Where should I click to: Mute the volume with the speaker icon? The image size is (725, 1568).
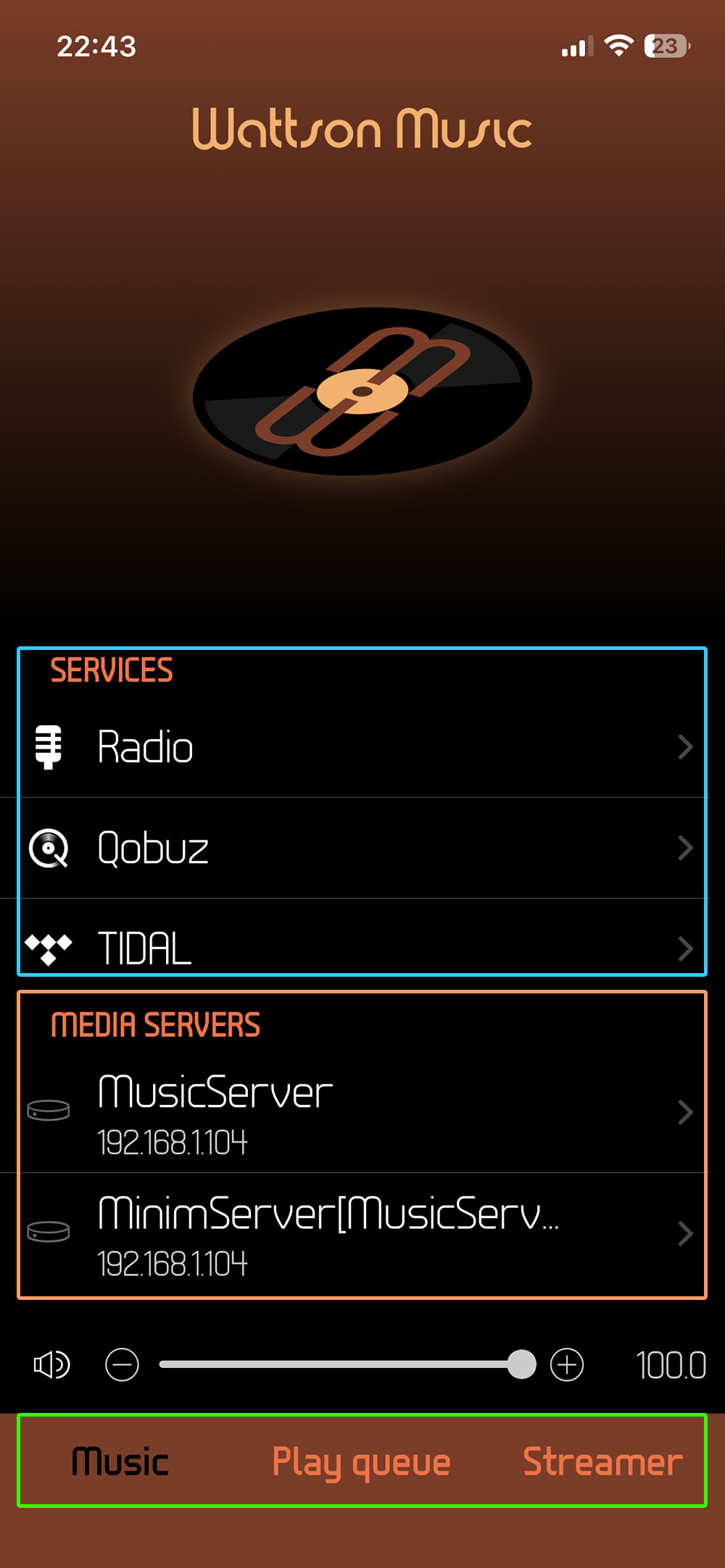[x=51, y=1365]
